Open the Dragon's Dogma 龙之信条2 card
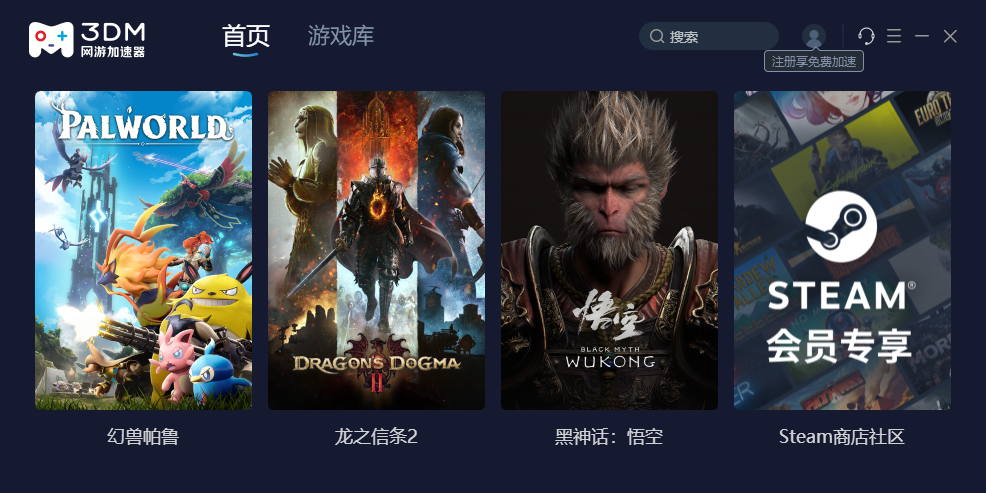 point(376,250)
